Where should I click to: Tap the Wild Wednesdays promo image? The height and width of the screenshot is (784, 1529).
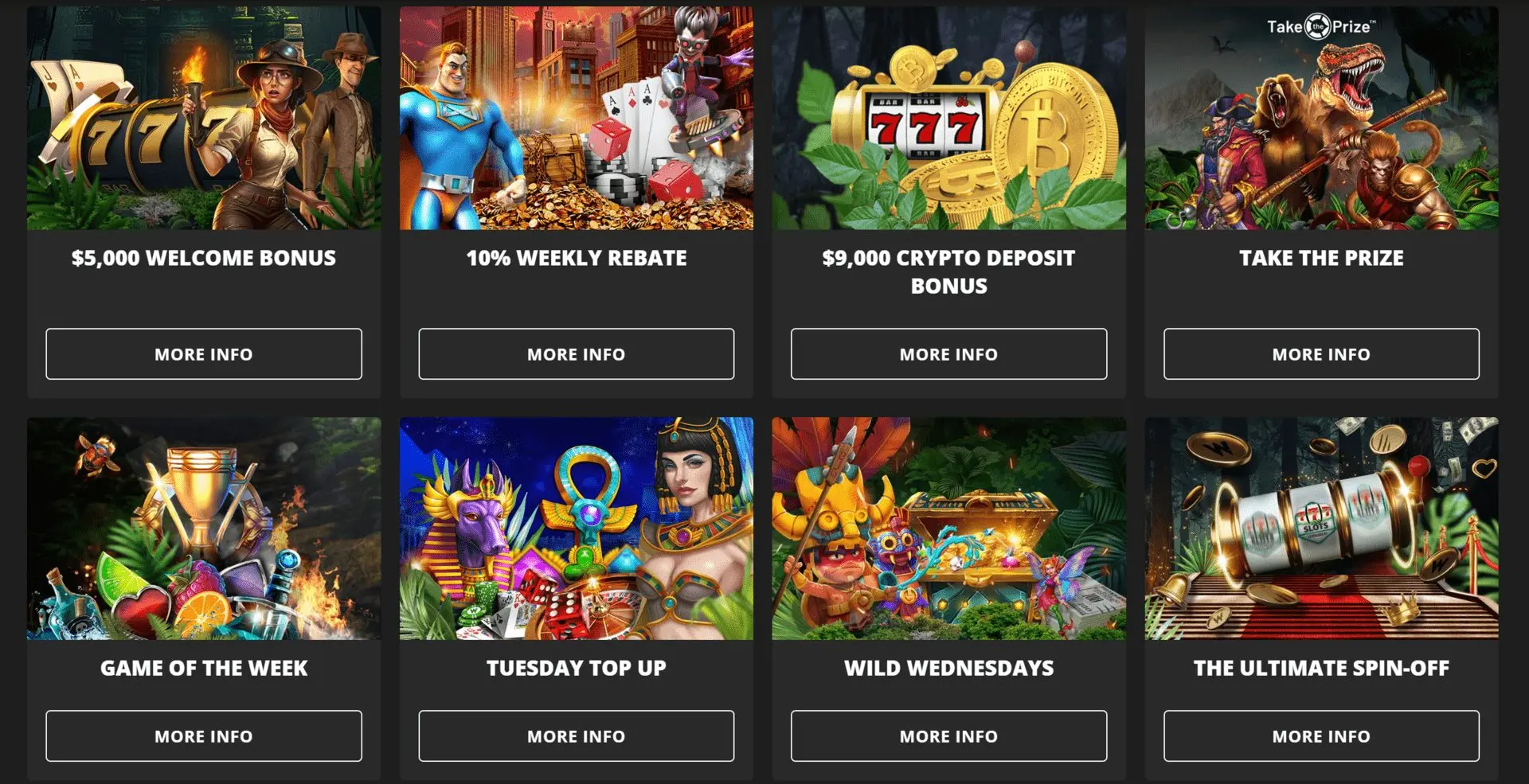(948, 529)
